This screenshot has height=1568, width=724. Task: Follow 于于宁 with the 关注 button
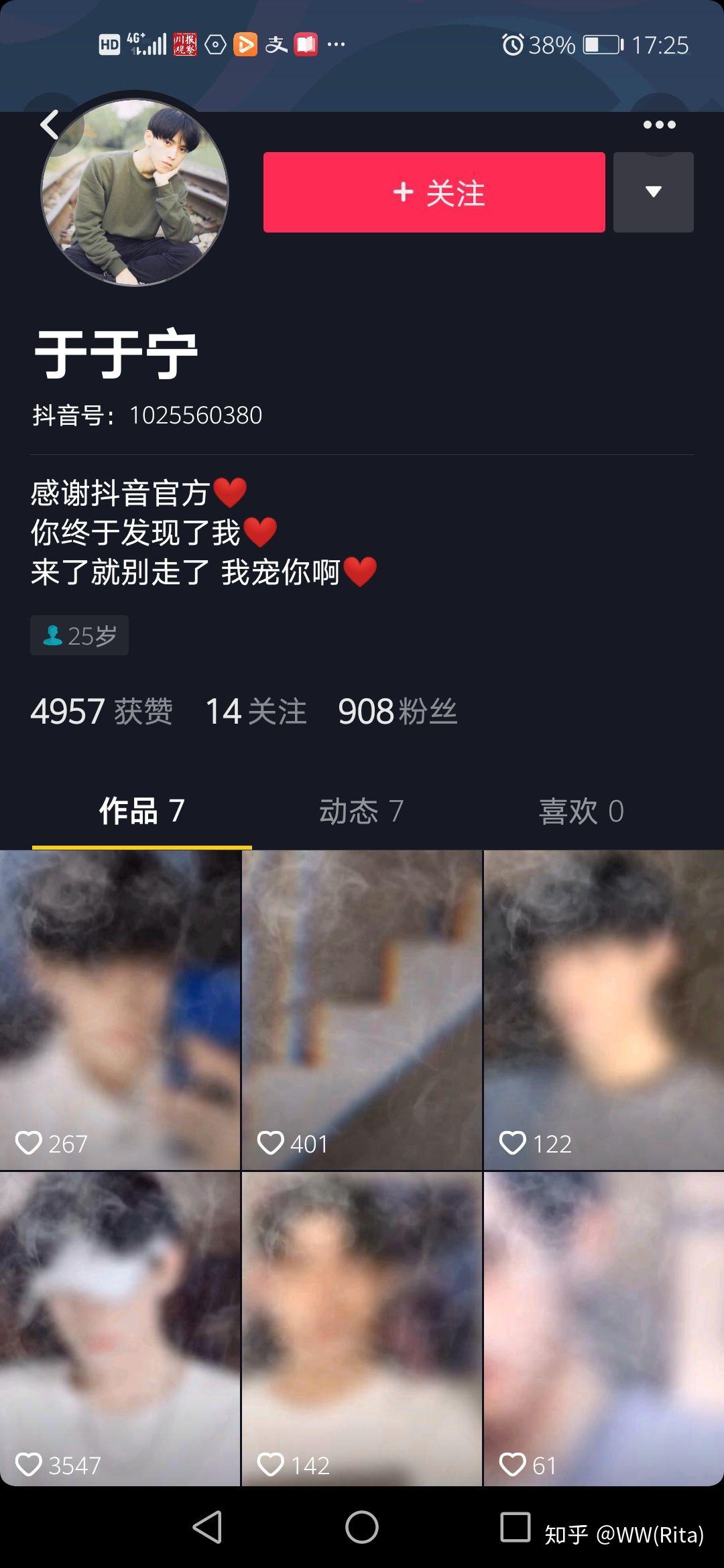coord(434,192)
